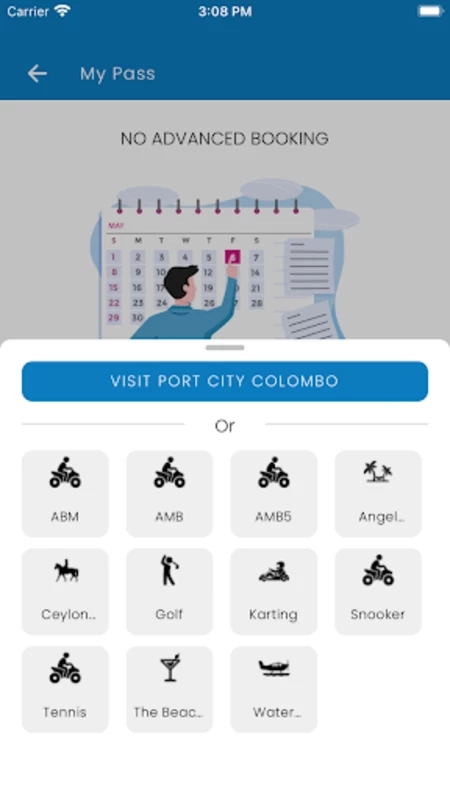
Task: Open the Ceylon… horse riding tile
Action: [65, 591]
